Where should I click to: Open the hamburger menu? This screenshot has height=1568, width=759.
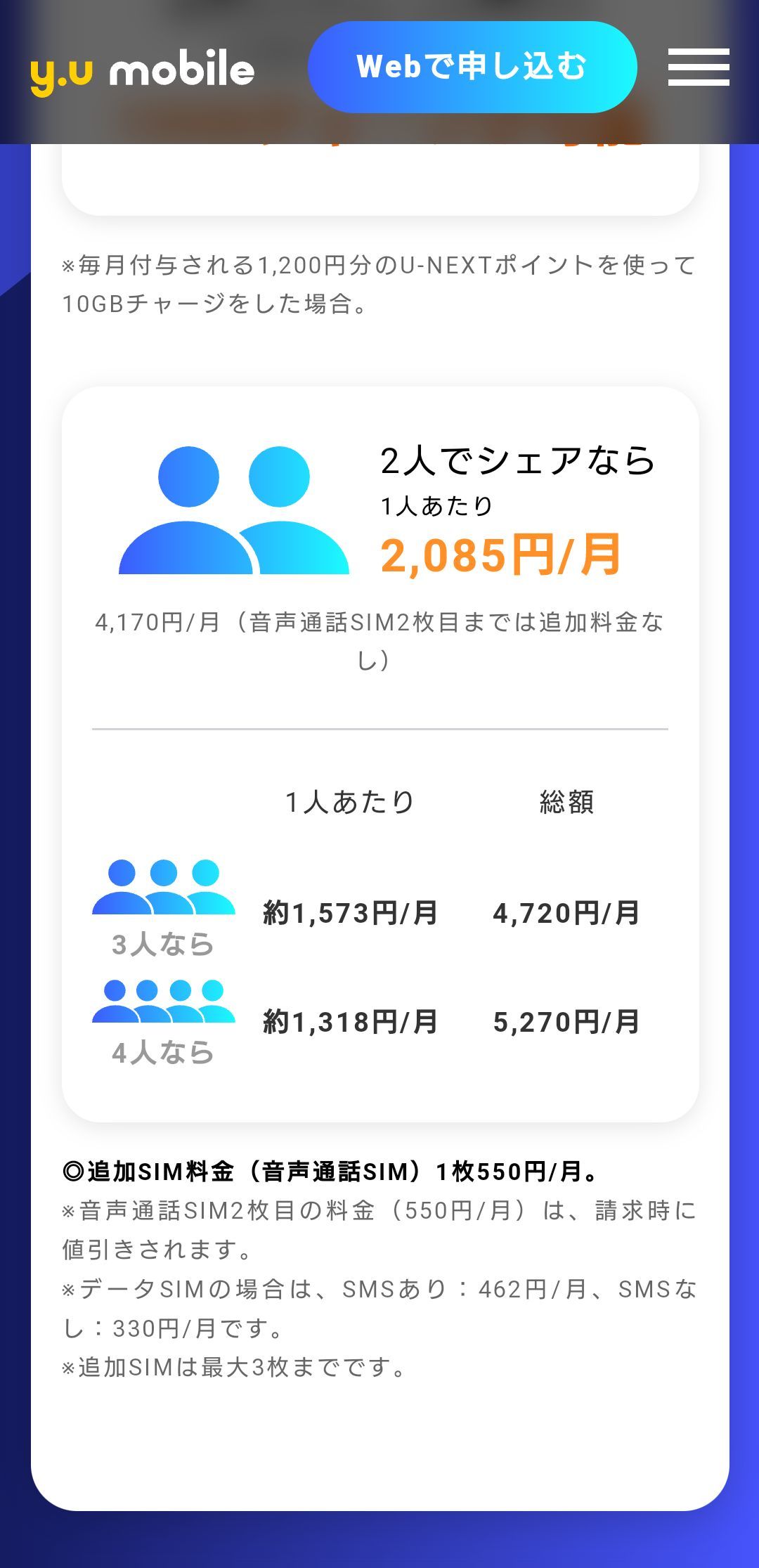coord(698,67)
